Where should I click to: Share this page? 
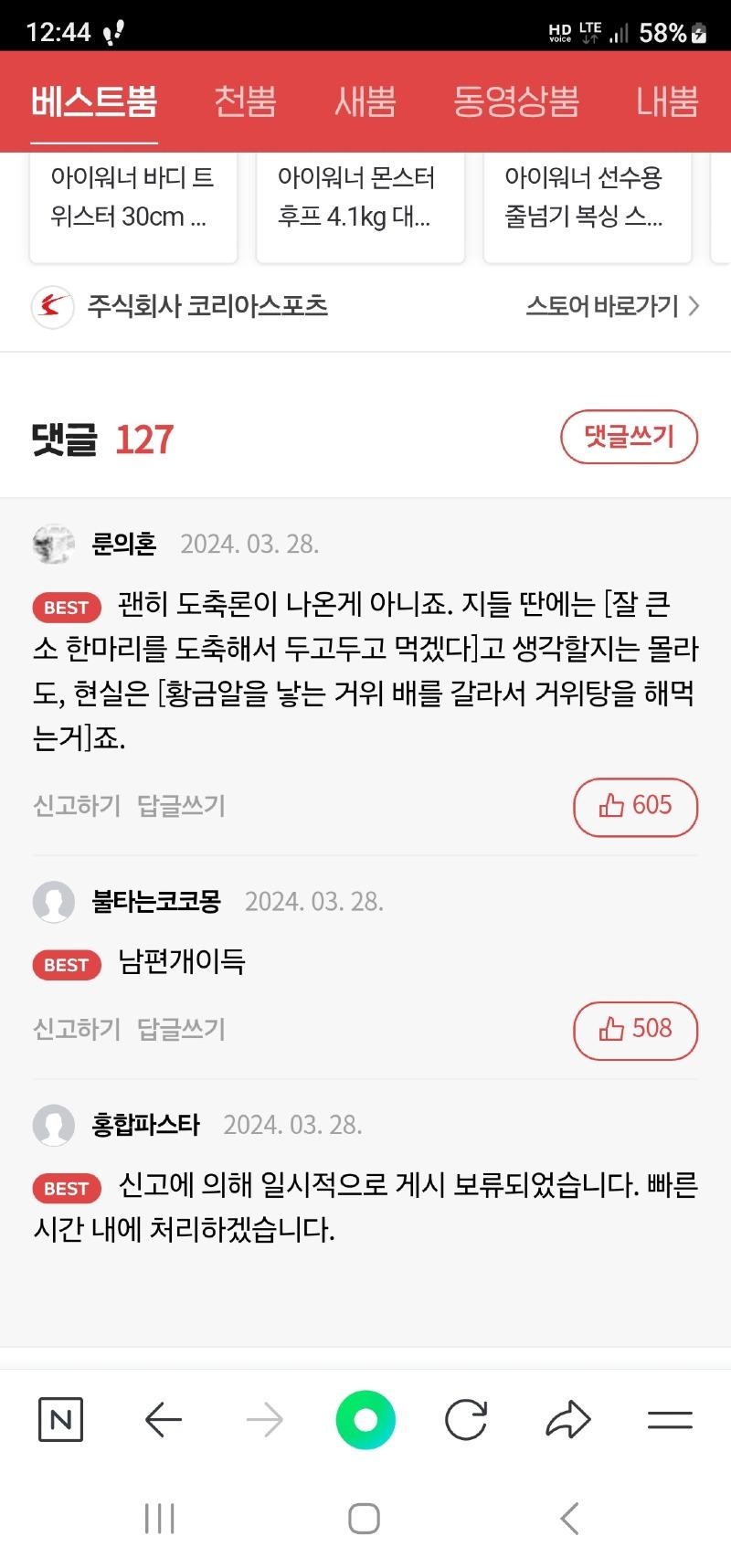pyautogui.click(x=568, y=1420)
